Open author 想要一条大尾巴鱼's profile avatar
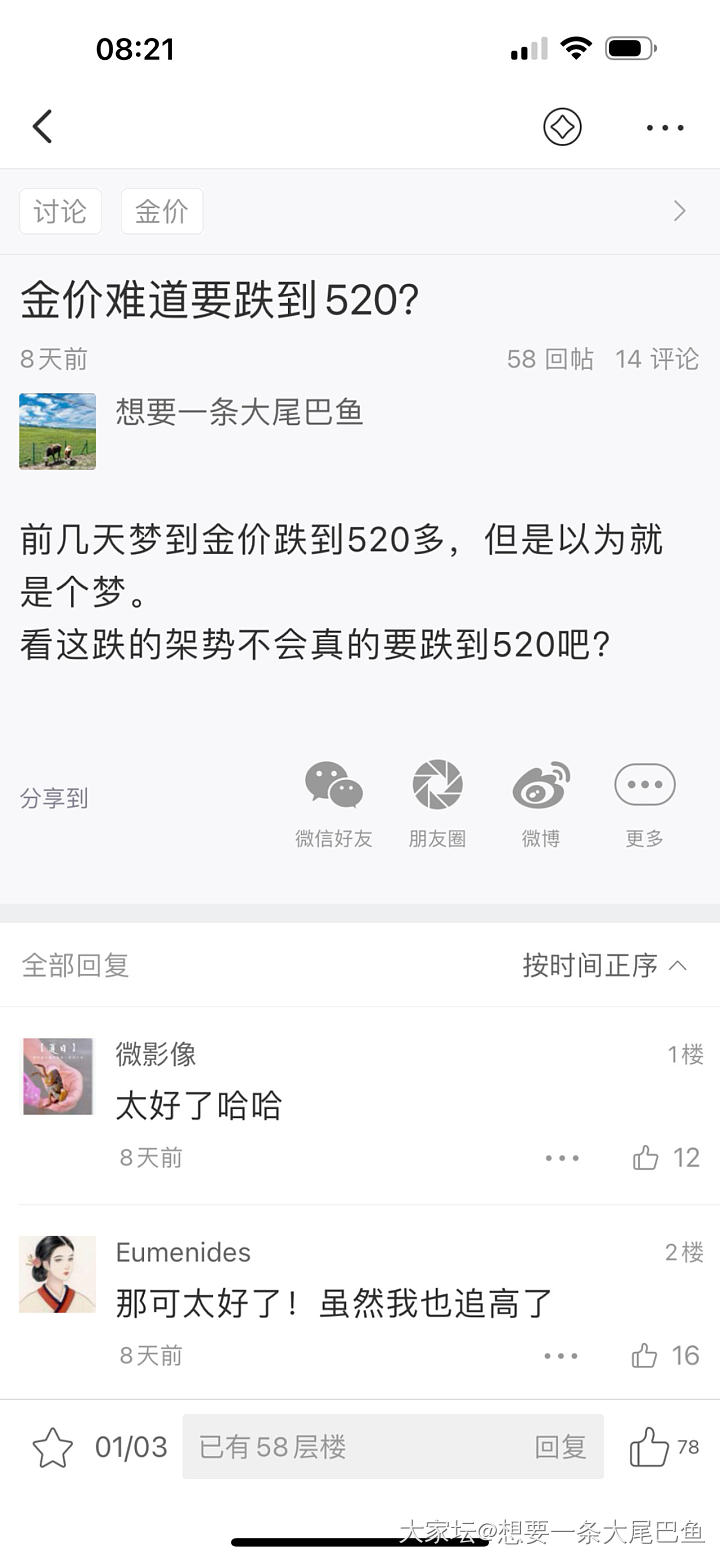The image size is (720, 1560). tap(58, 431)
